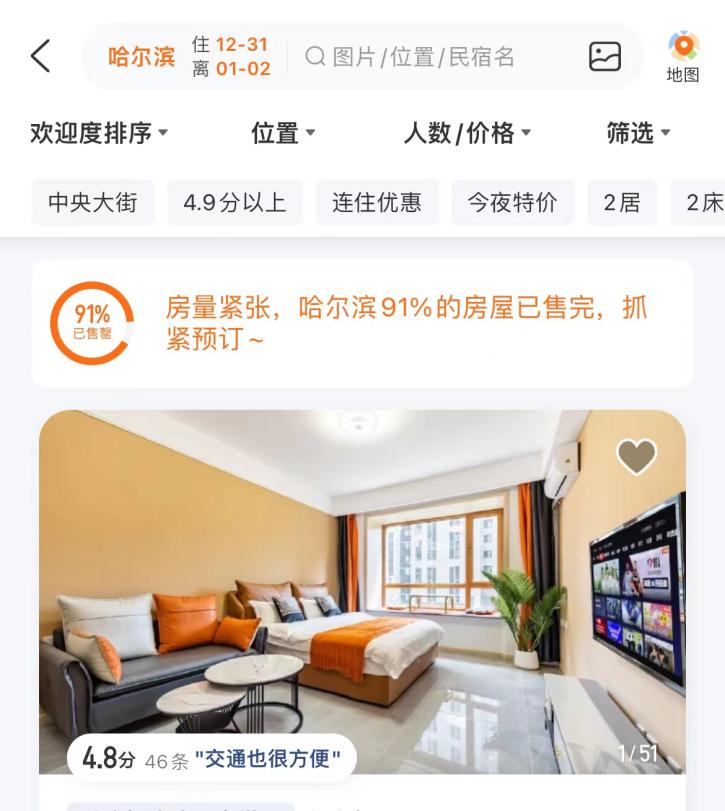725x811 pixels.
Task: Select the 2居 filter chip
Action: point(622,203)
